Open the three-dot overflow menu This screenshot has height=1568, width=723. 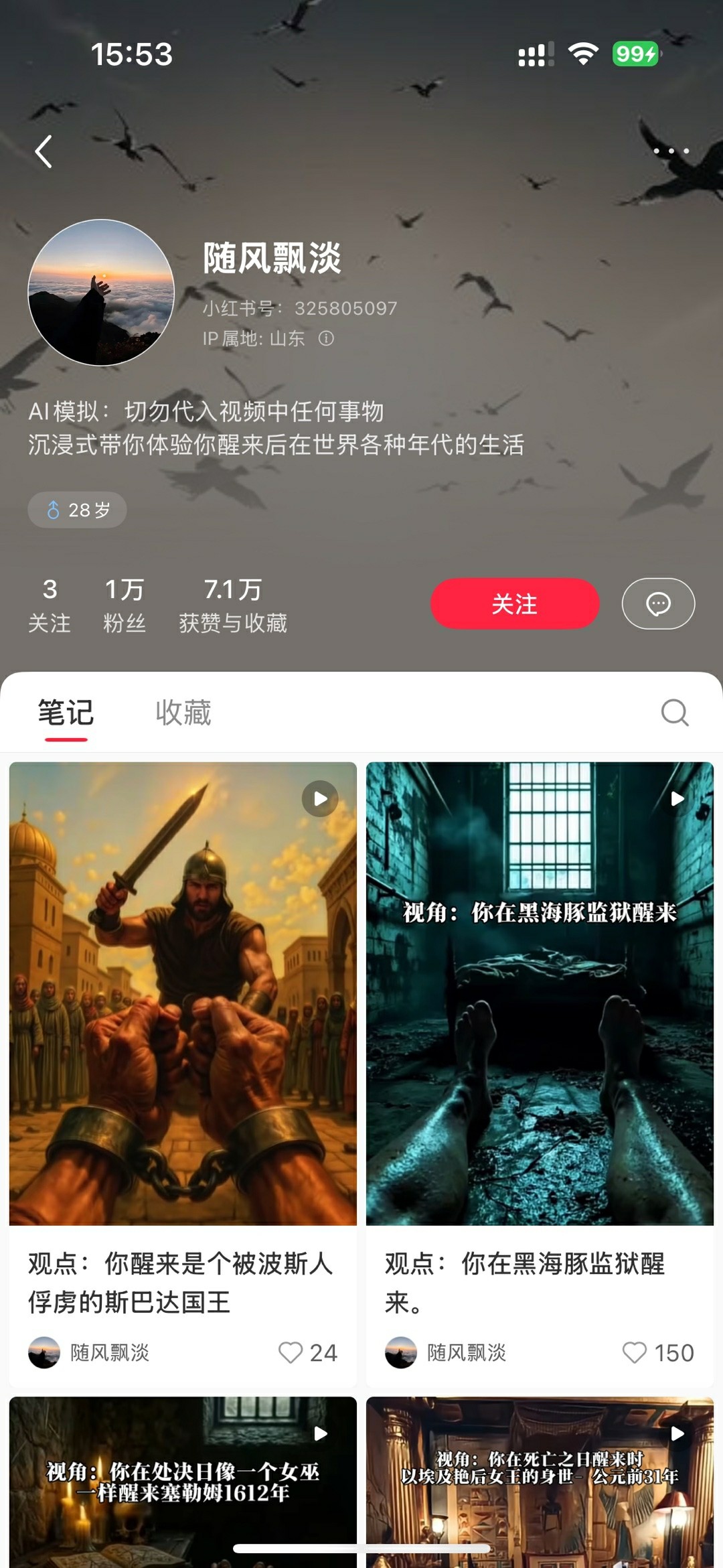coord(671,151)
